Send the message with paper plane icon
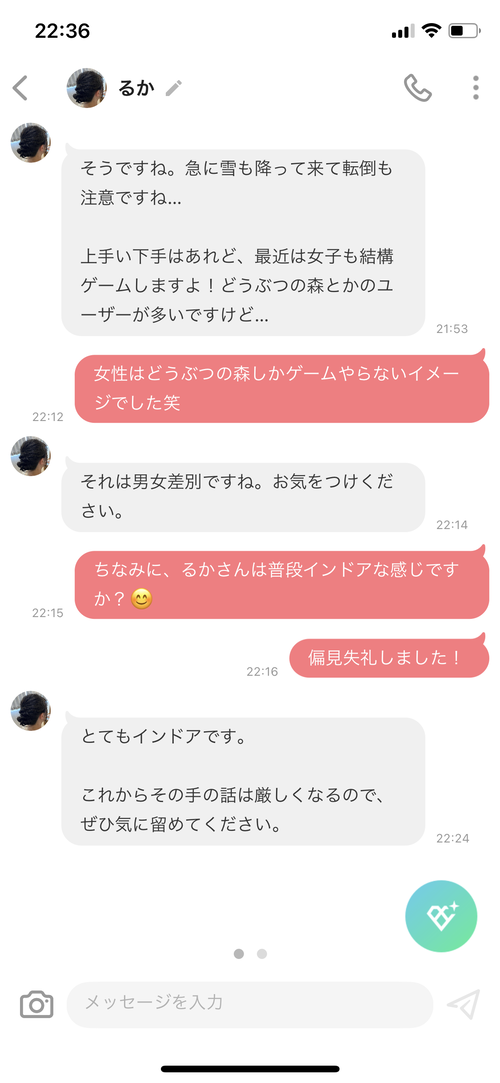The image size is (500, 1083). click(463, 1004)
